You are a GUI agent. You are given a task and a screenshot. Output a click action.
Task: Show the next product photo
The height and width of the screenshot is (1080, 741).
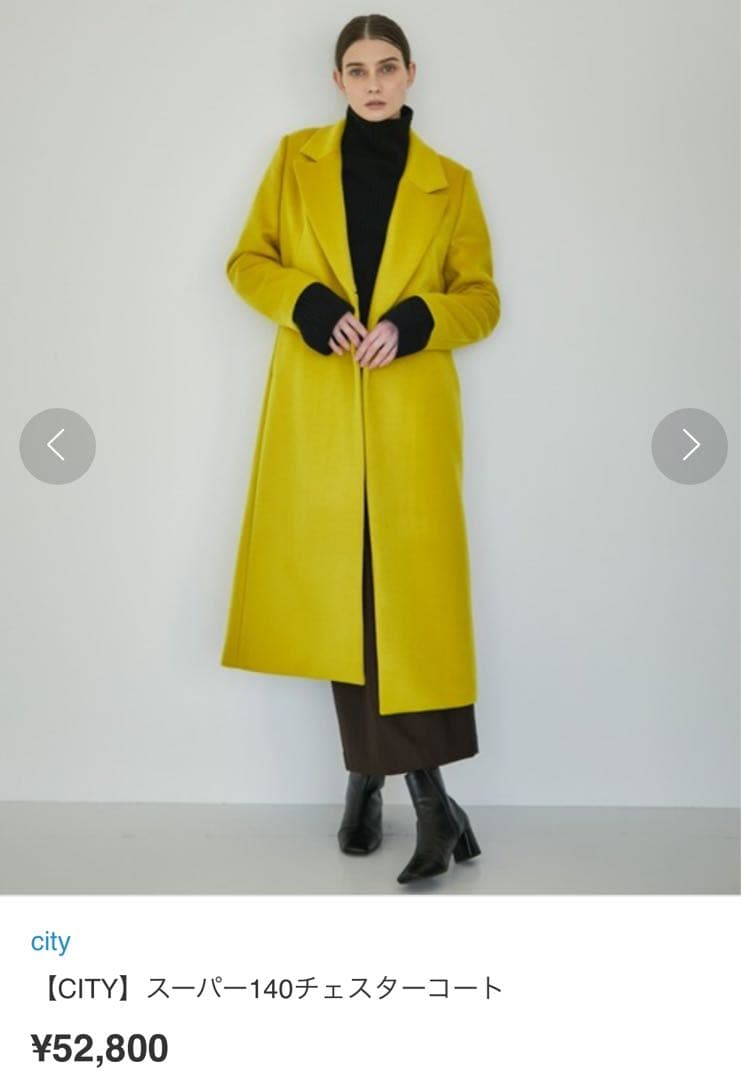tap(689, 446)
